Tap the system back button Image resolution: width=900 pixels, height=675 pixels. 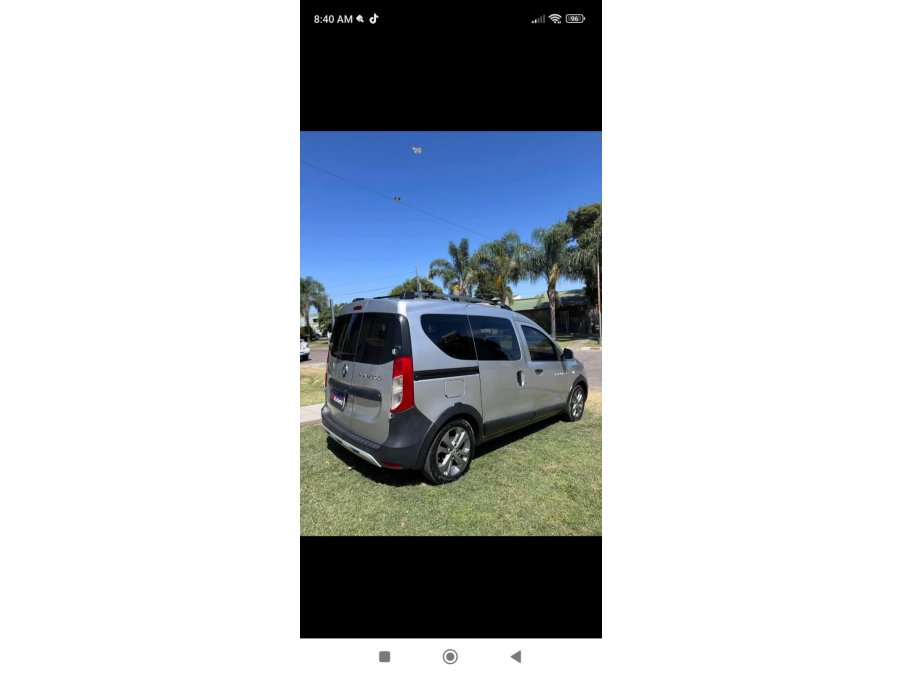516,657
